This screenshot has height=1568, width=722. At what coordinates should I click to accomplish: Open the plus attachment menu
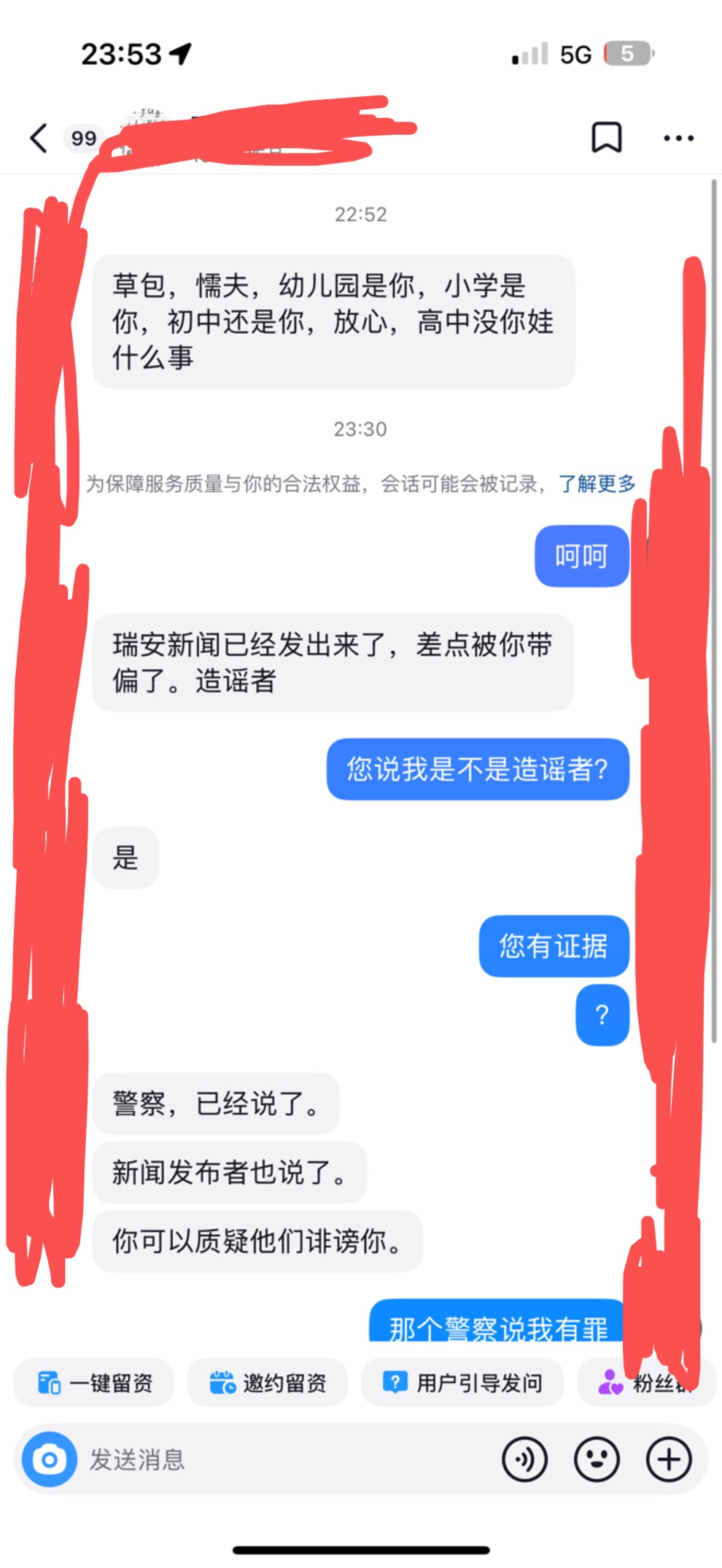[669, 1459]
